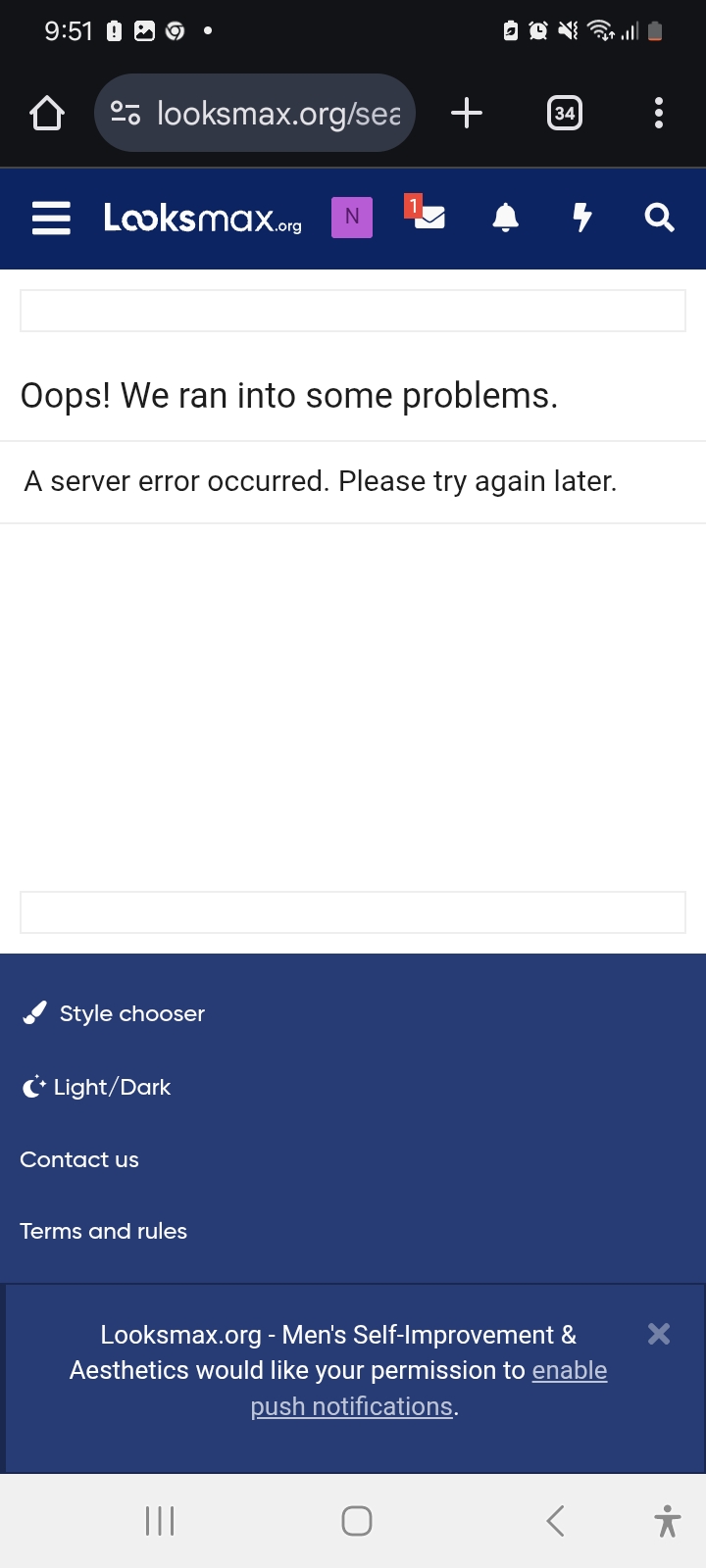Image resolution: width=706 pixels, height=1568 pixels.
Task: Go back using the system back button
Action: point(555,1521)
